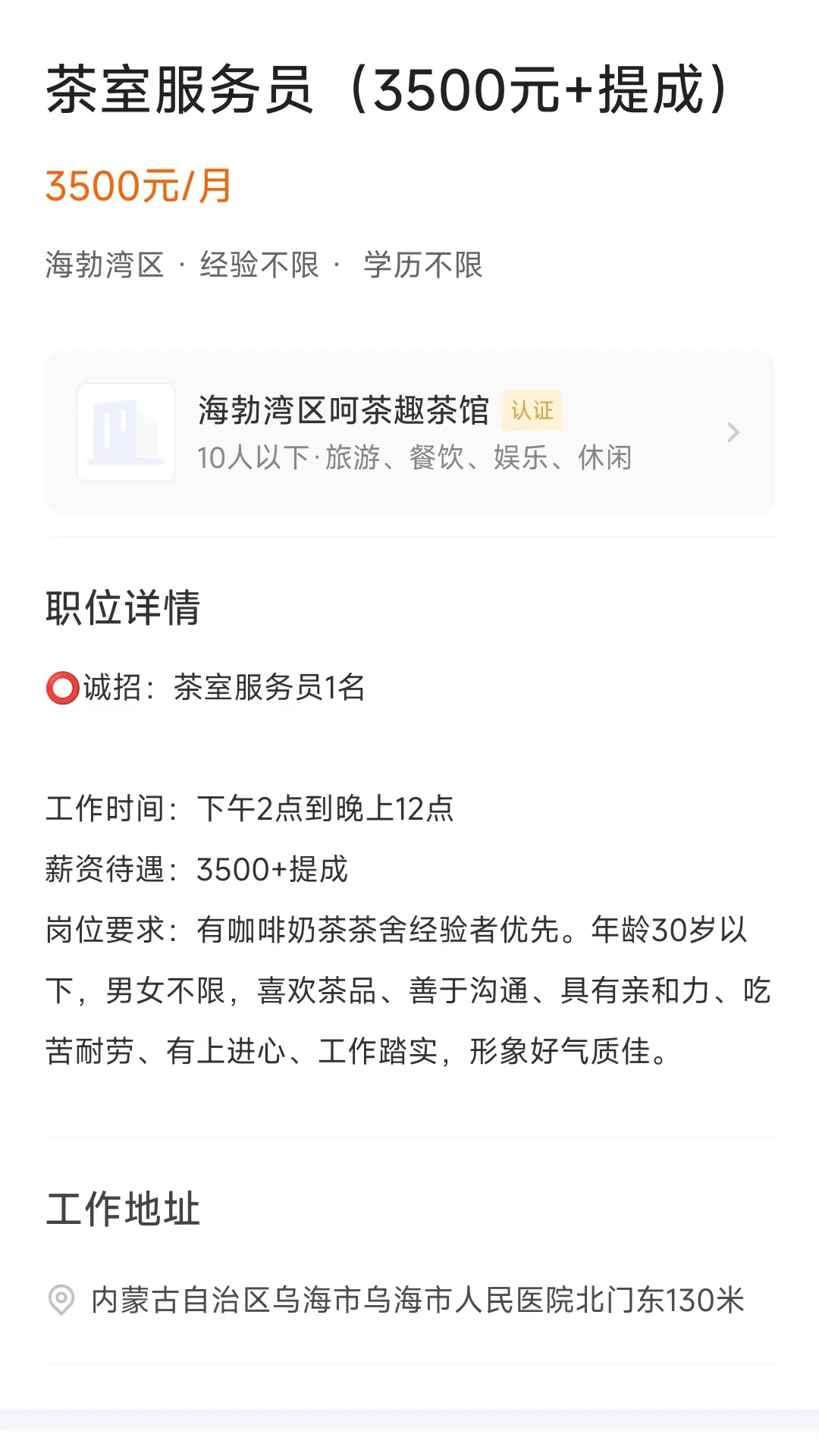Tap the orange salary figure 3500元/月
The width and height of the screenshot is (819, 1456).
(x=138, y=184)
